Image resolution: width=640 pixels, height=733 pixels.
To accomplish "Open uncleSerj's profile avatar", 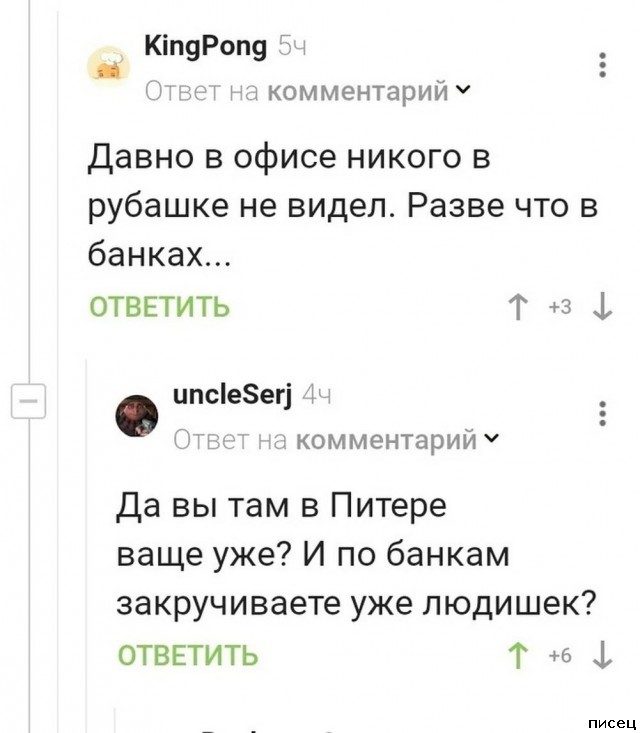I will pos(138,414).
